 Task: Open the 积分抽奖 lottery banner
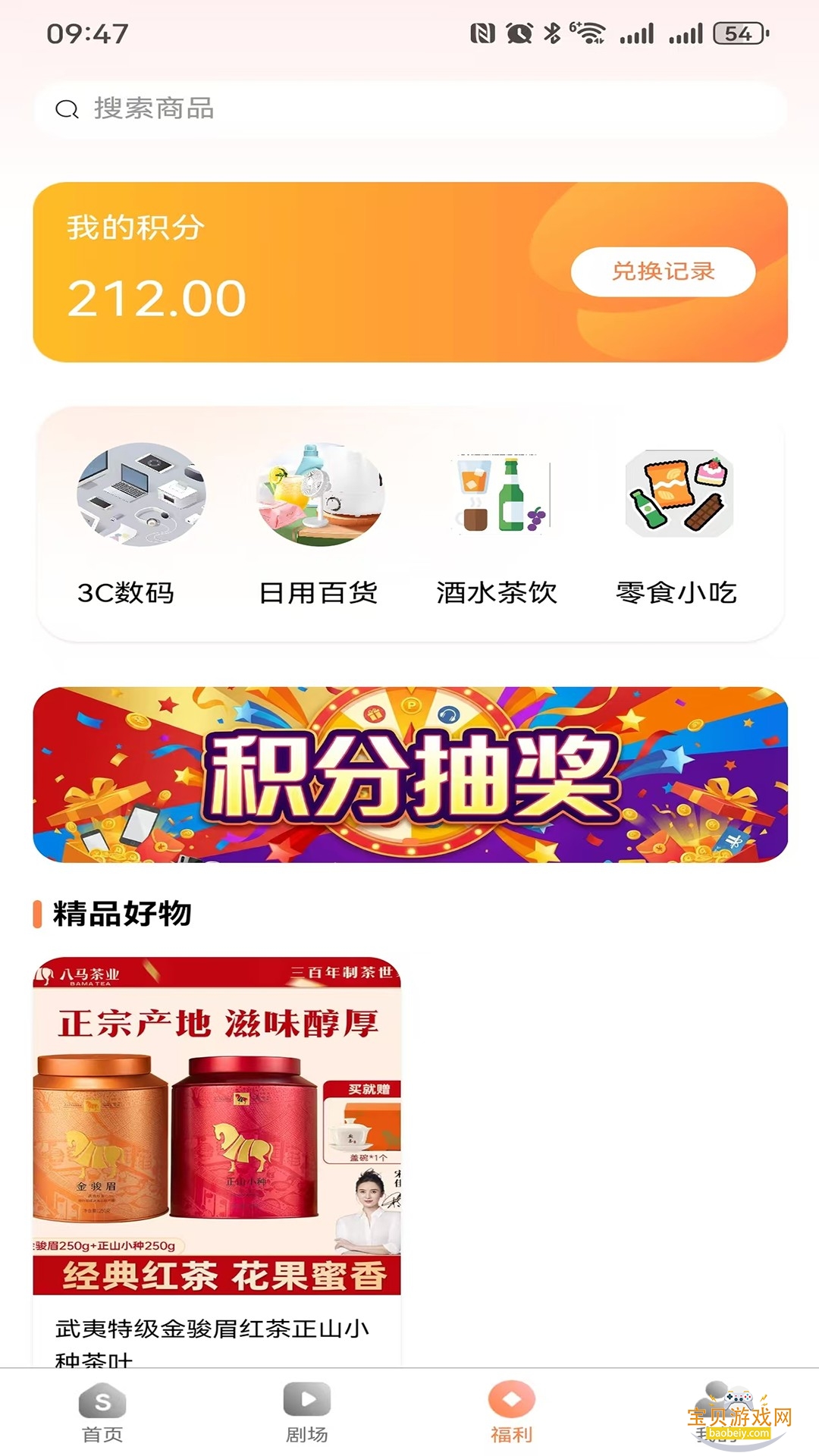(409, 775)
